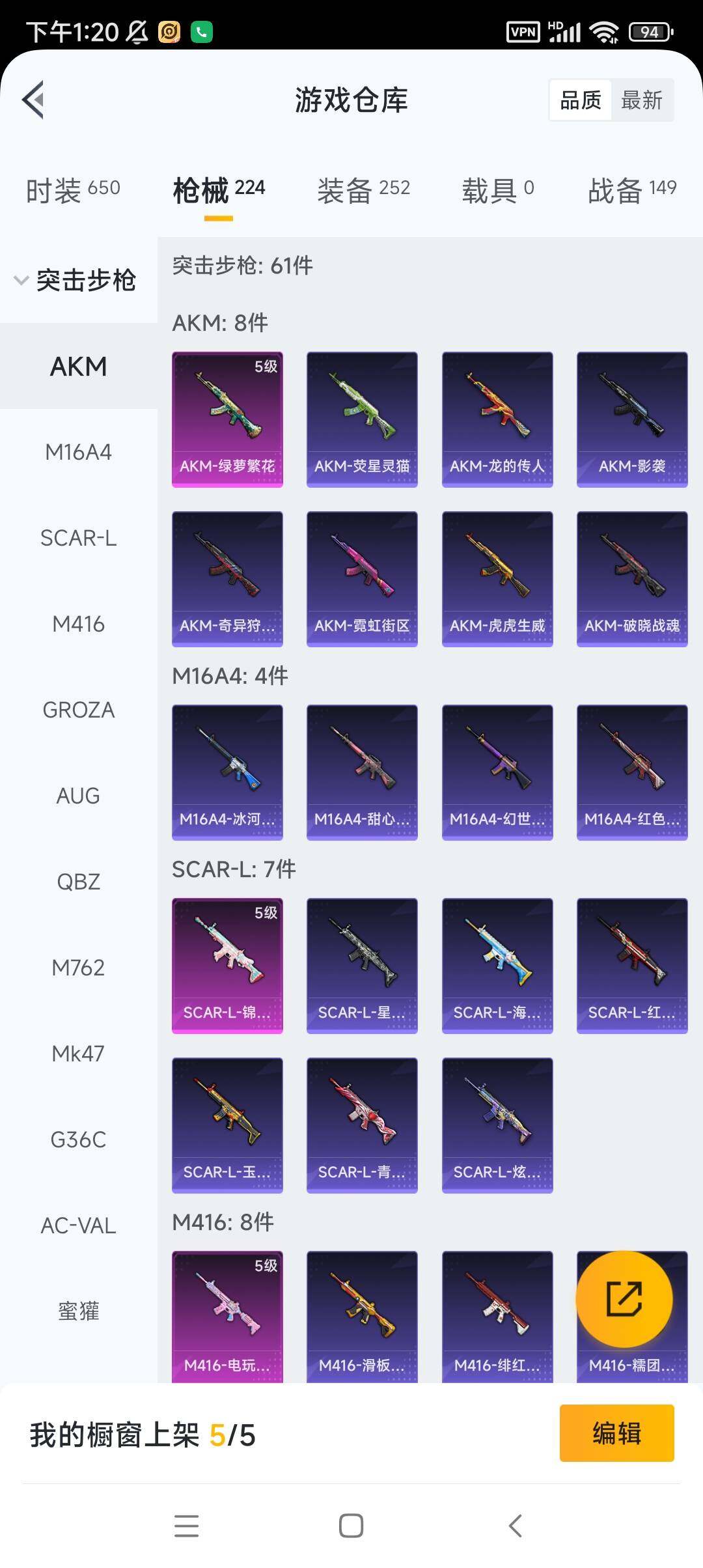View the SCAR-L-锦 level 5 skin

[x=227, y=965]
